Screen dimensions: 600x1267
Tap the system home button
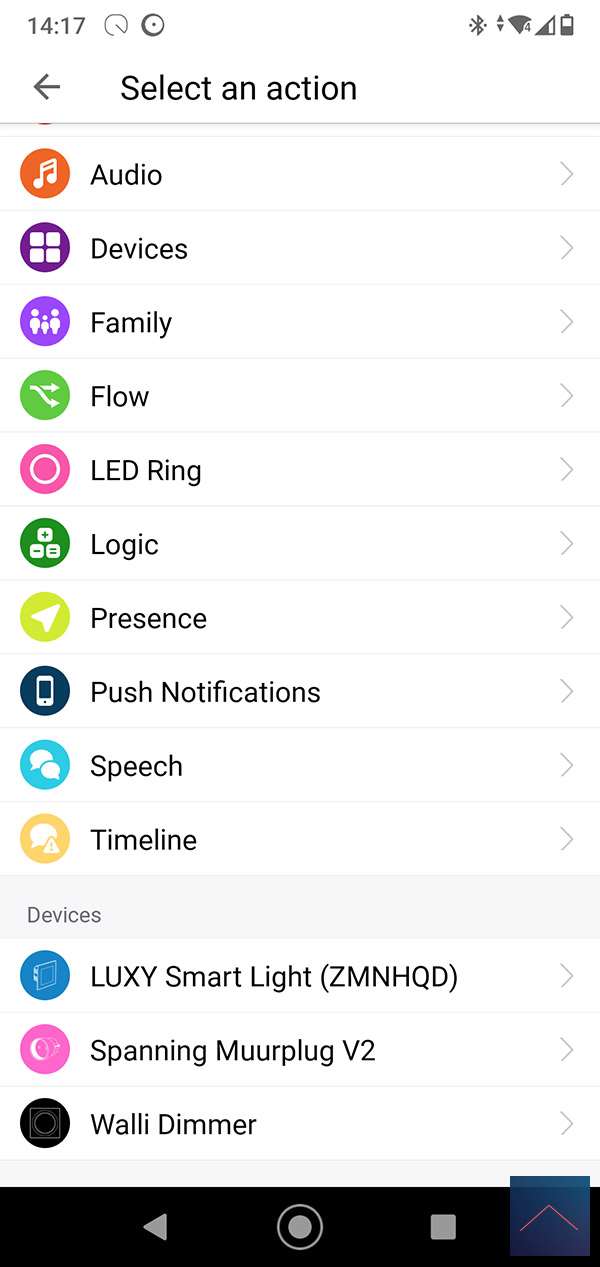pyautogui.click(x=300, y=1226)
